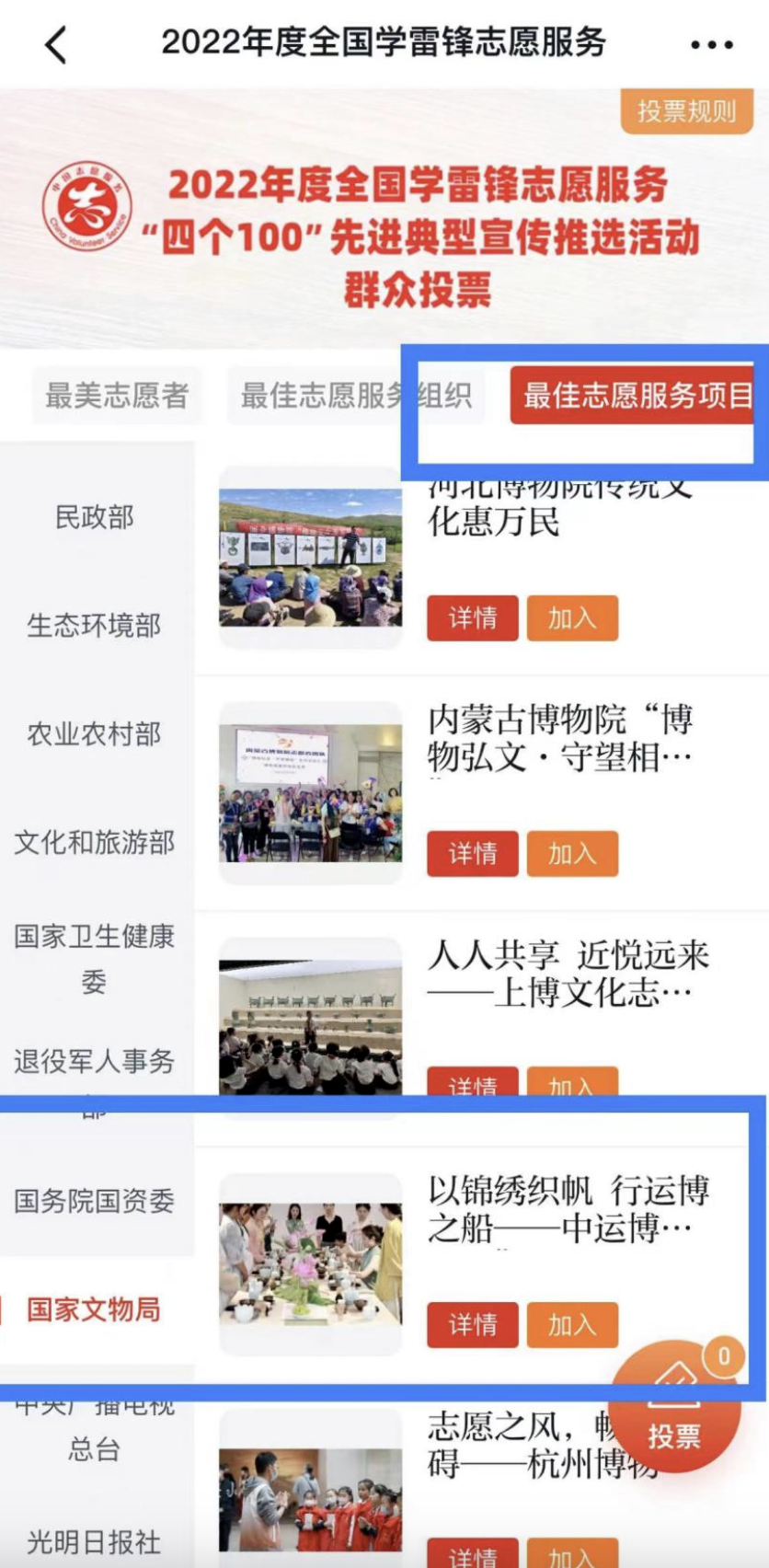Image resolution: width=769 pixels, height=1568 pixels.
Task: Add the 以锦绣织帆 project with 加入
Action: (572, 1325)
